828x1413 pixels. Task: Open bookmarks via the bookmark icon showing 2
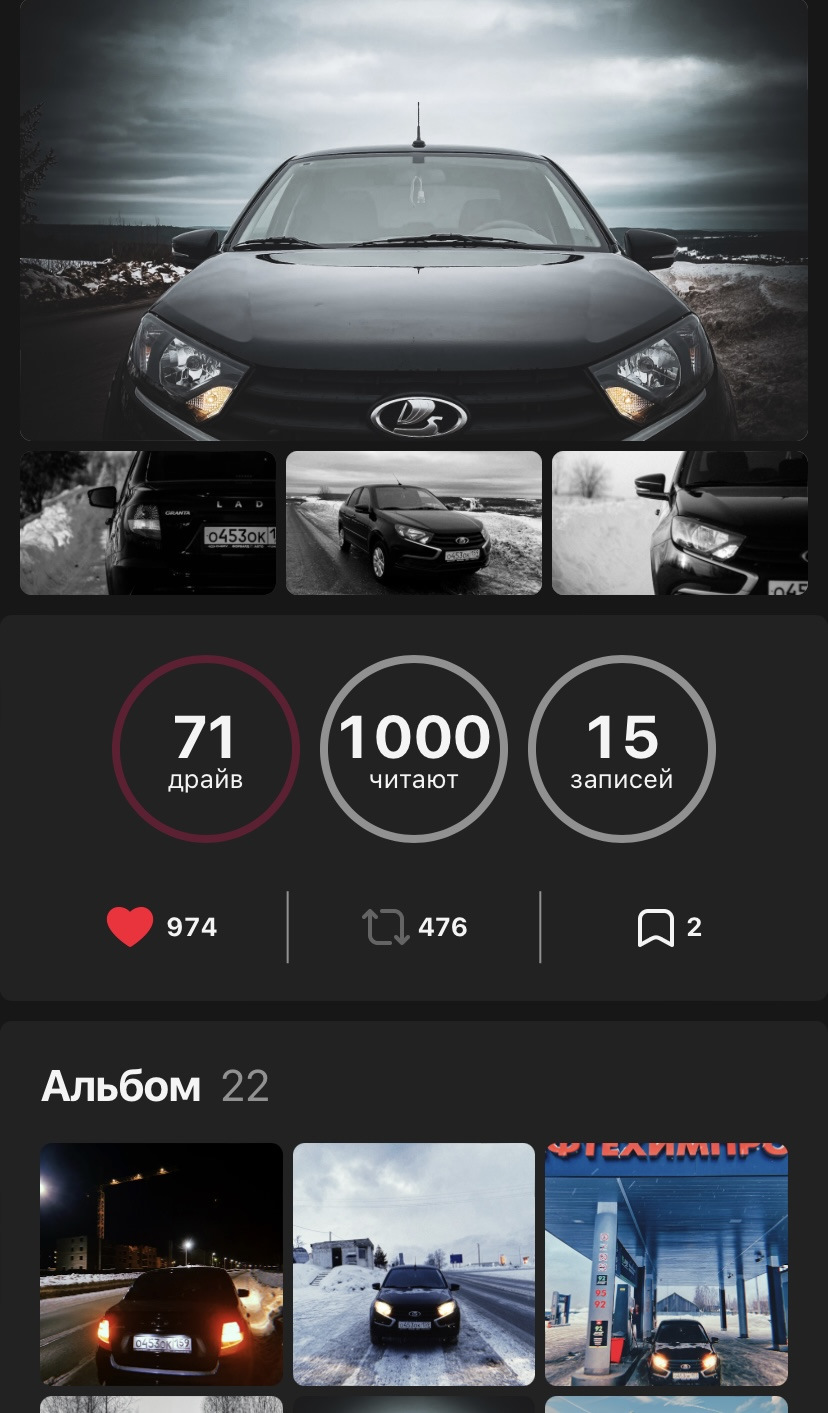[657, 926]
